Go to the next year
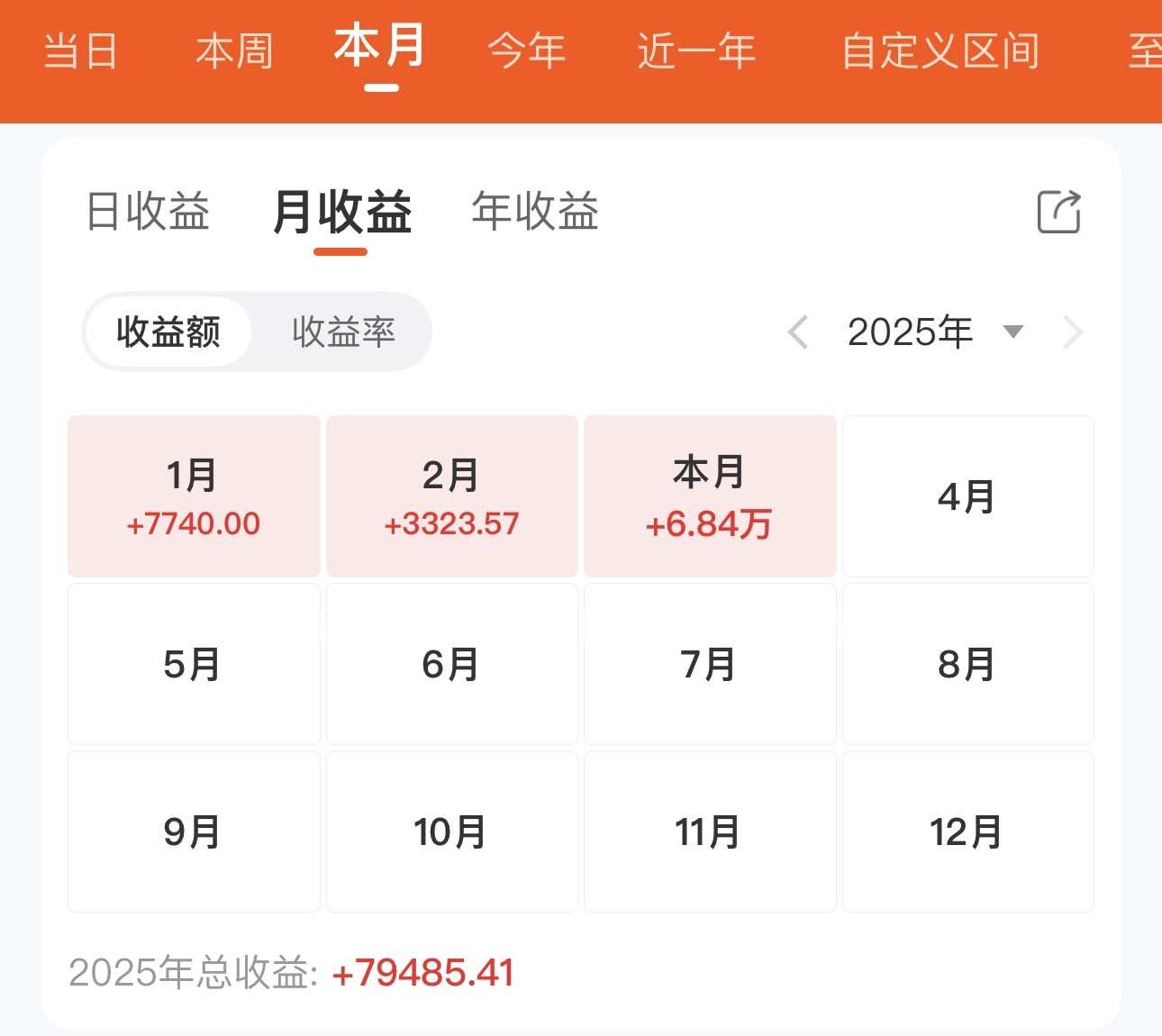The image size is (1162, 1036). (1072, 332)
